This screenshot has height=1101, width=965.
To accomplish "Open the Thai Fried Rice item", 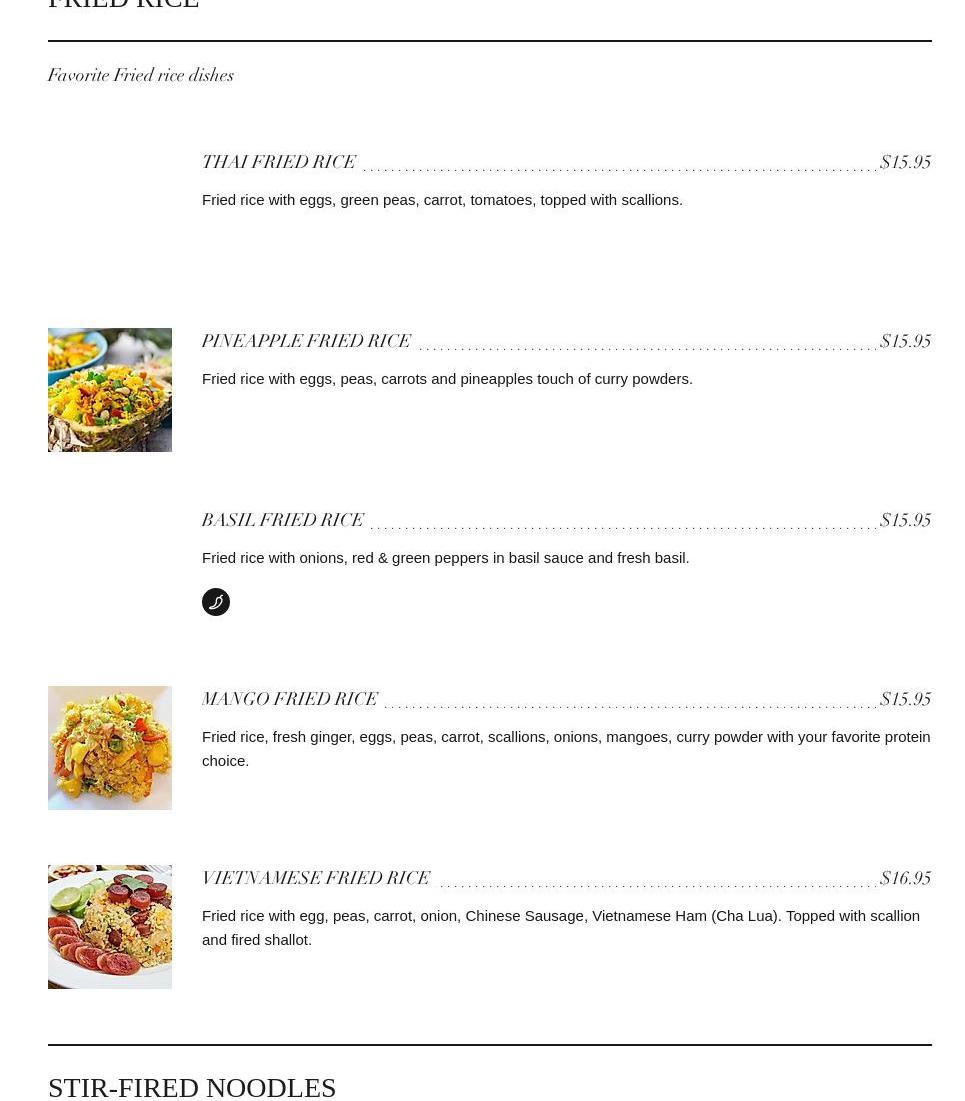I will click(x=279, y=163).
